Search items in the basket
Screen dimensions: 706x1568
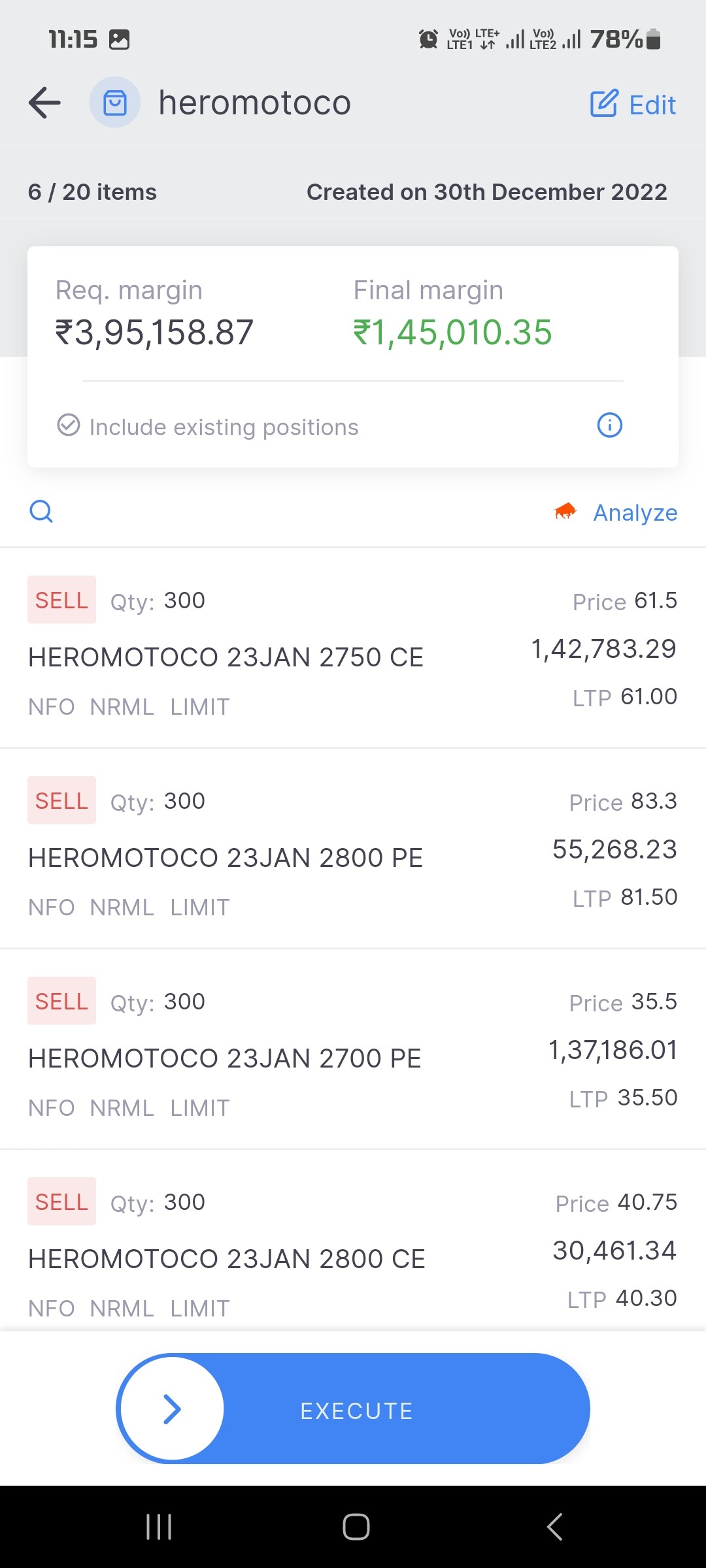41,511
